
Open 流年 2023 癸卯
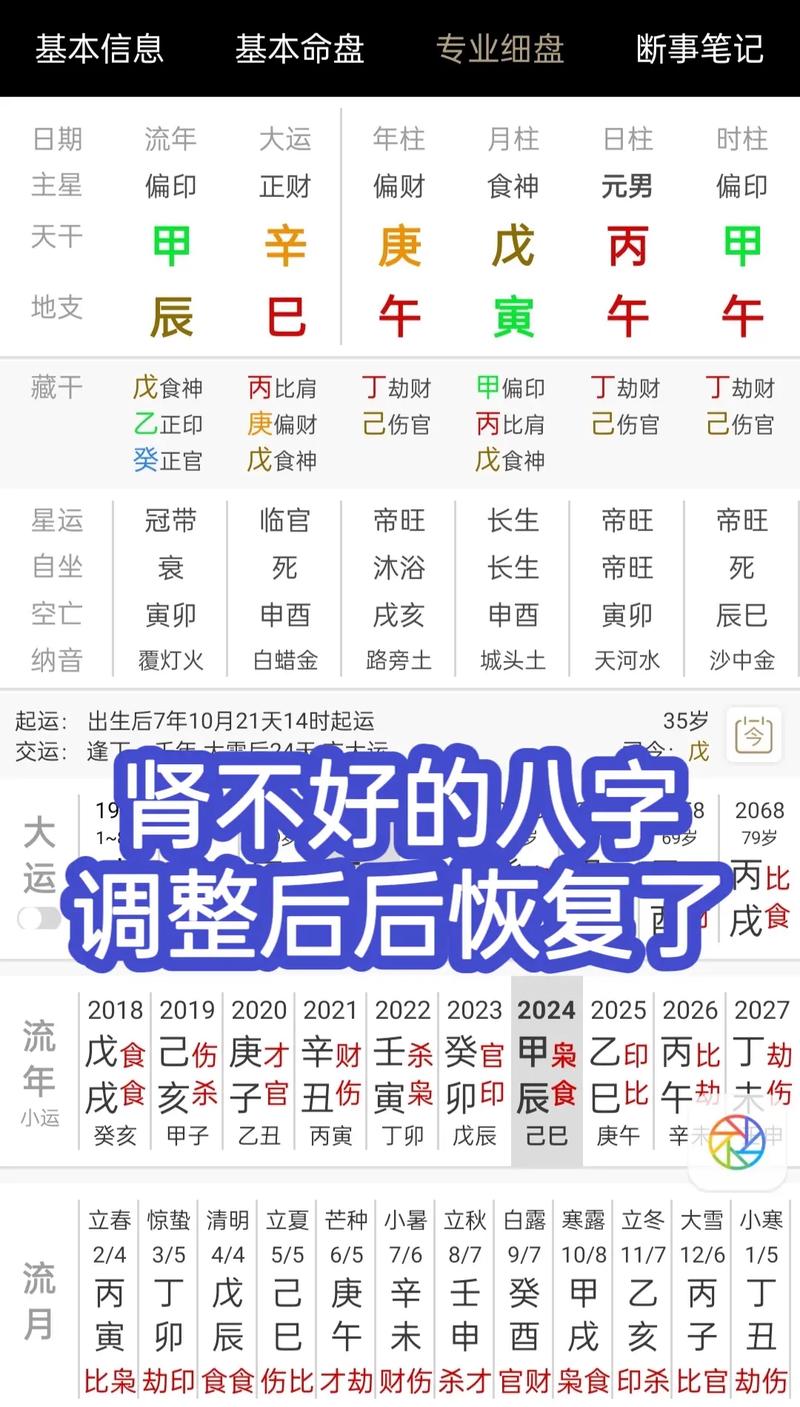[x=475, y=1070]
